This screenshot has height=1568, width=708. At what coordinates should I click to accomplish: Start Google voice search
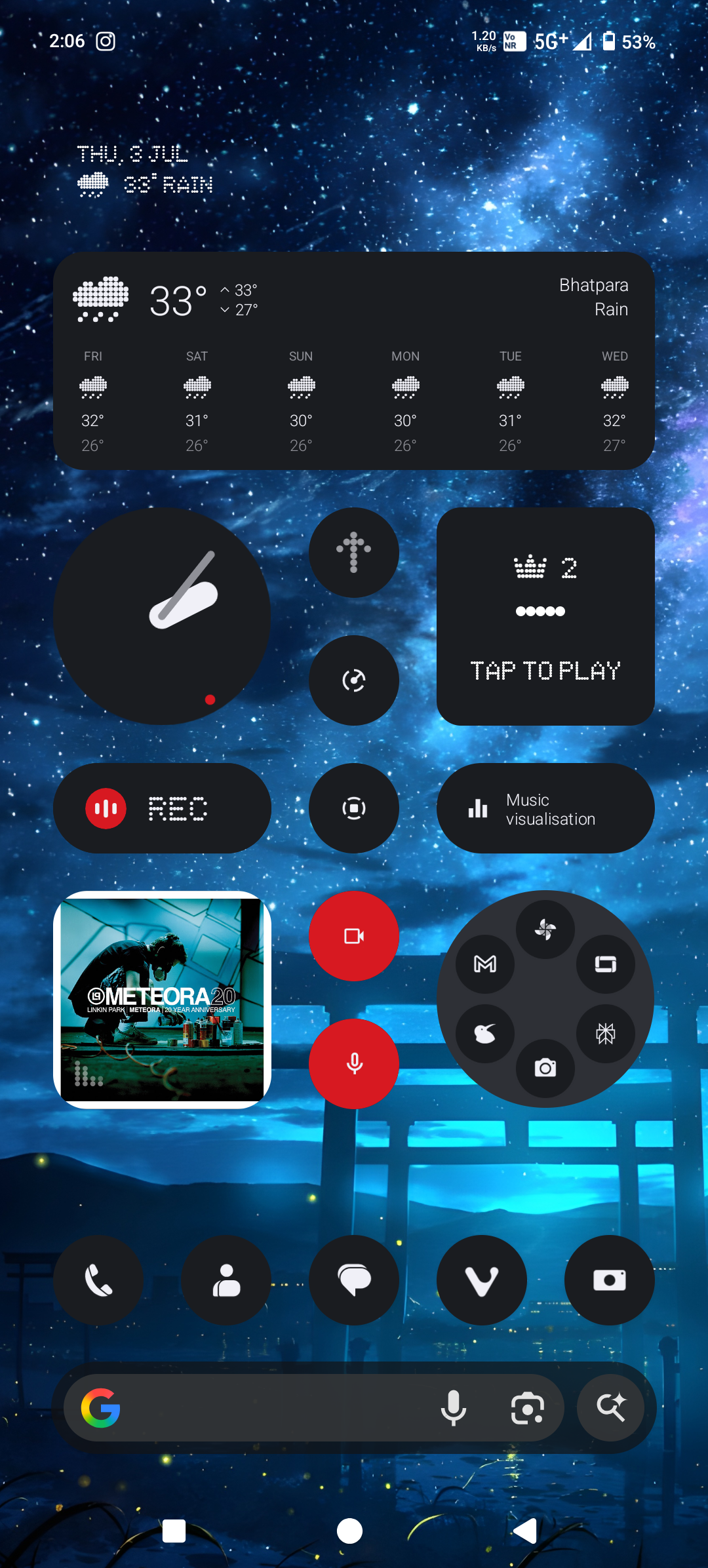pyautogui.click(x=453, y=1408)
